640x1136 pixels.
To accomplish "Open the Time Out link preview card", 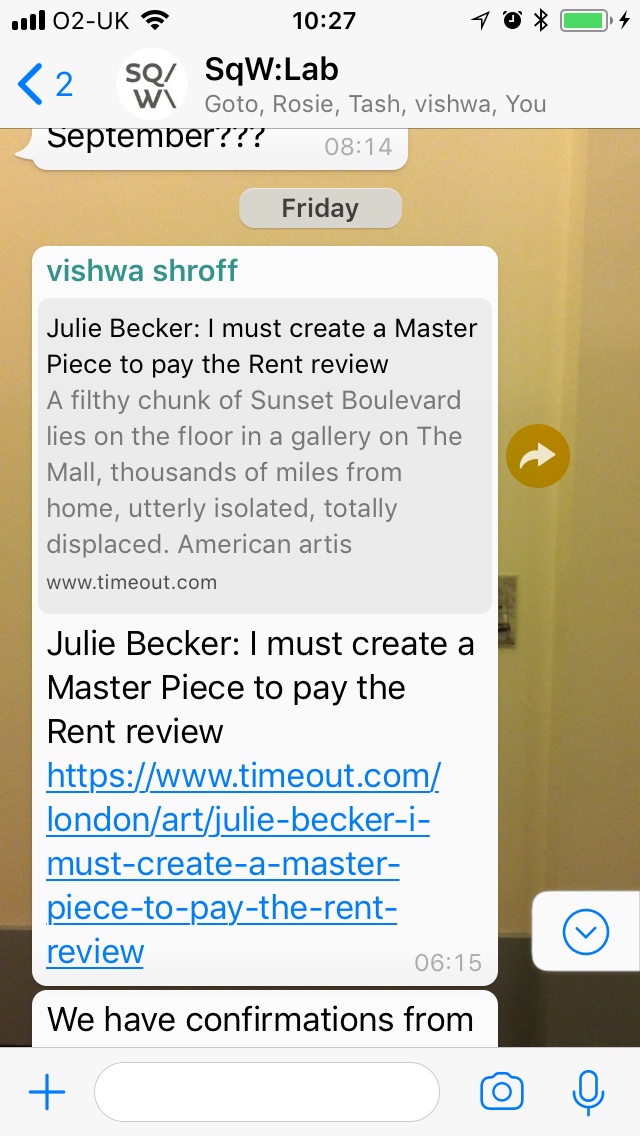I will pyautogui.click(x=265, y=455).
